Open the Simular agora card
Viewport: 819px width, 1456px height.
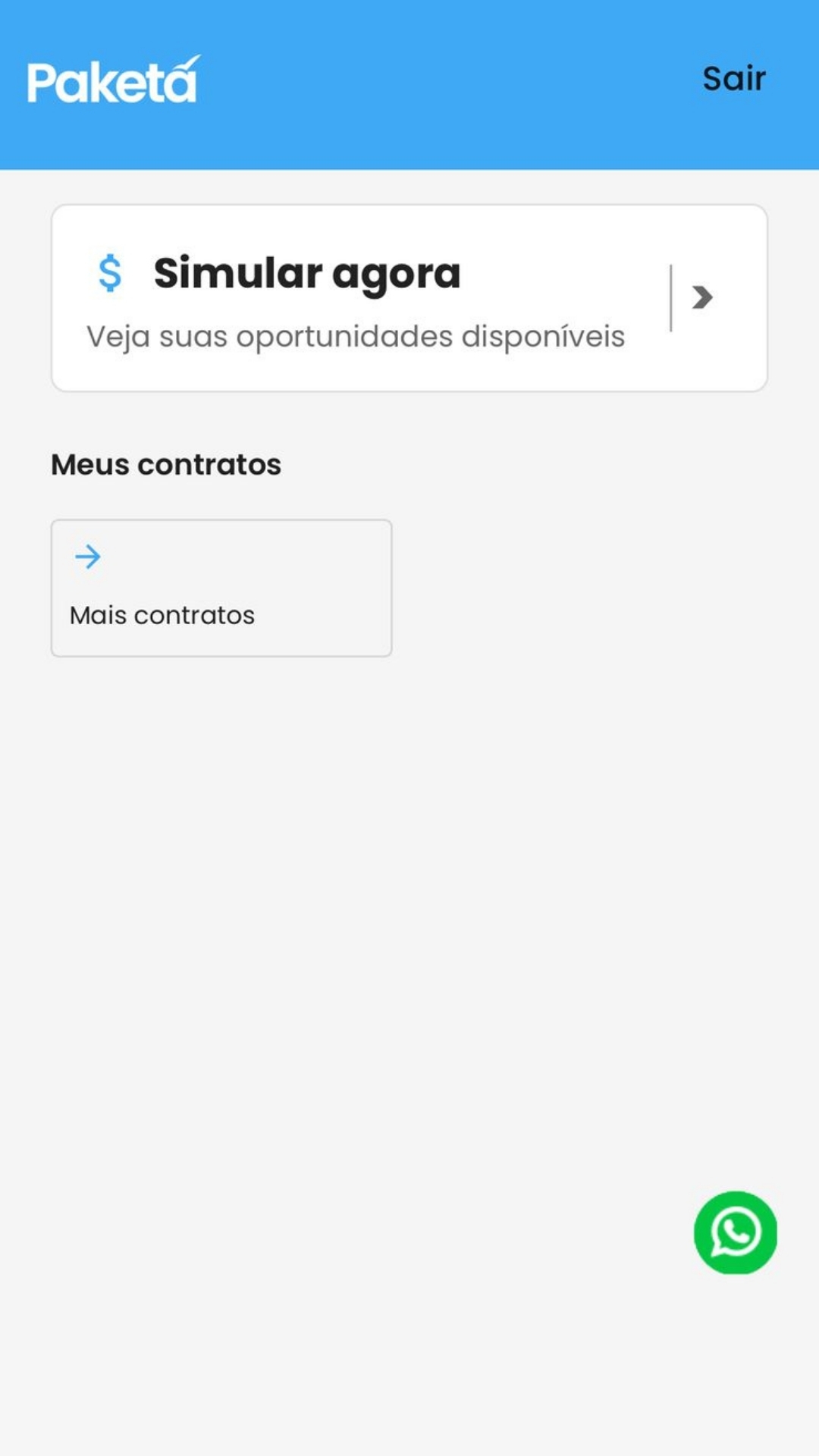(x=409, y=298)
